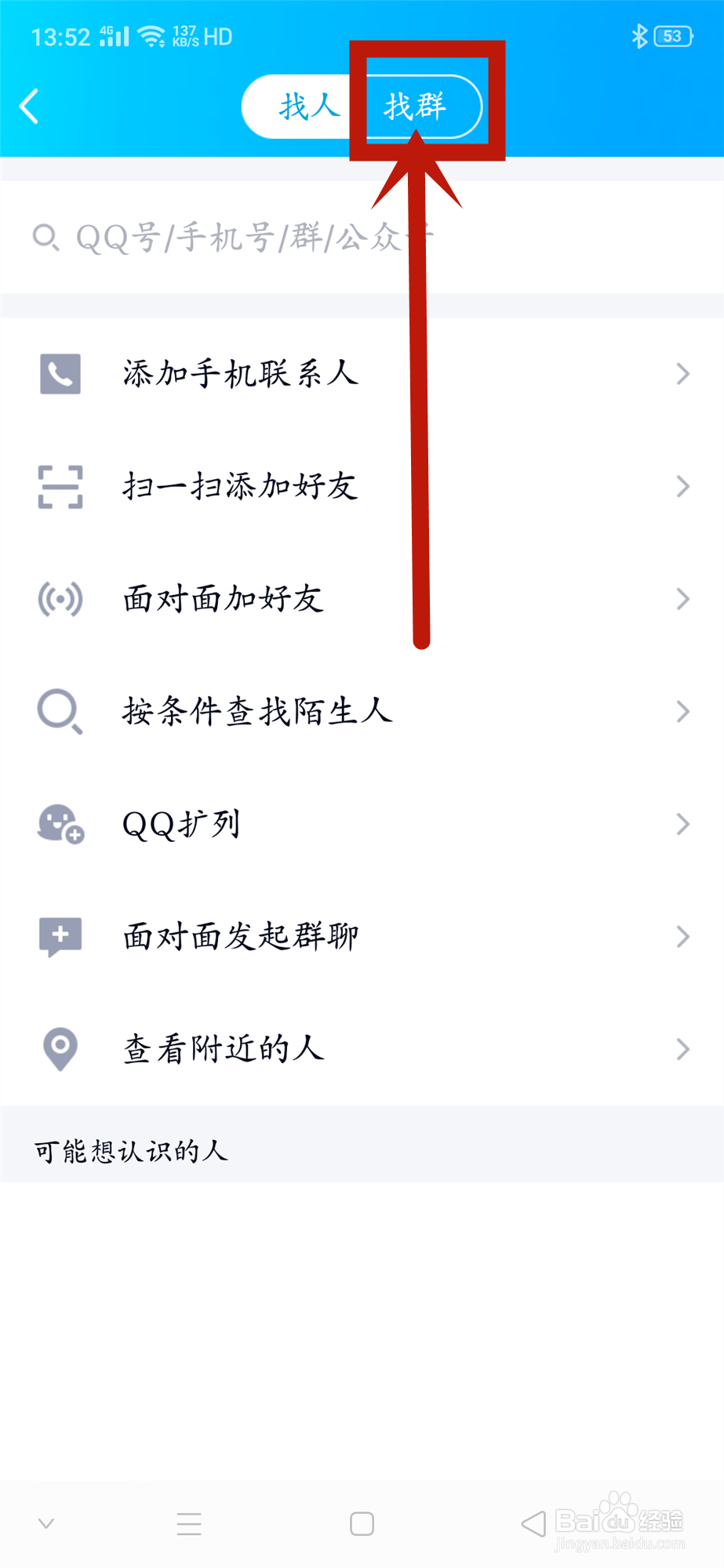
Task: Switch to the 找群 tab
Action: coord(416,107)
